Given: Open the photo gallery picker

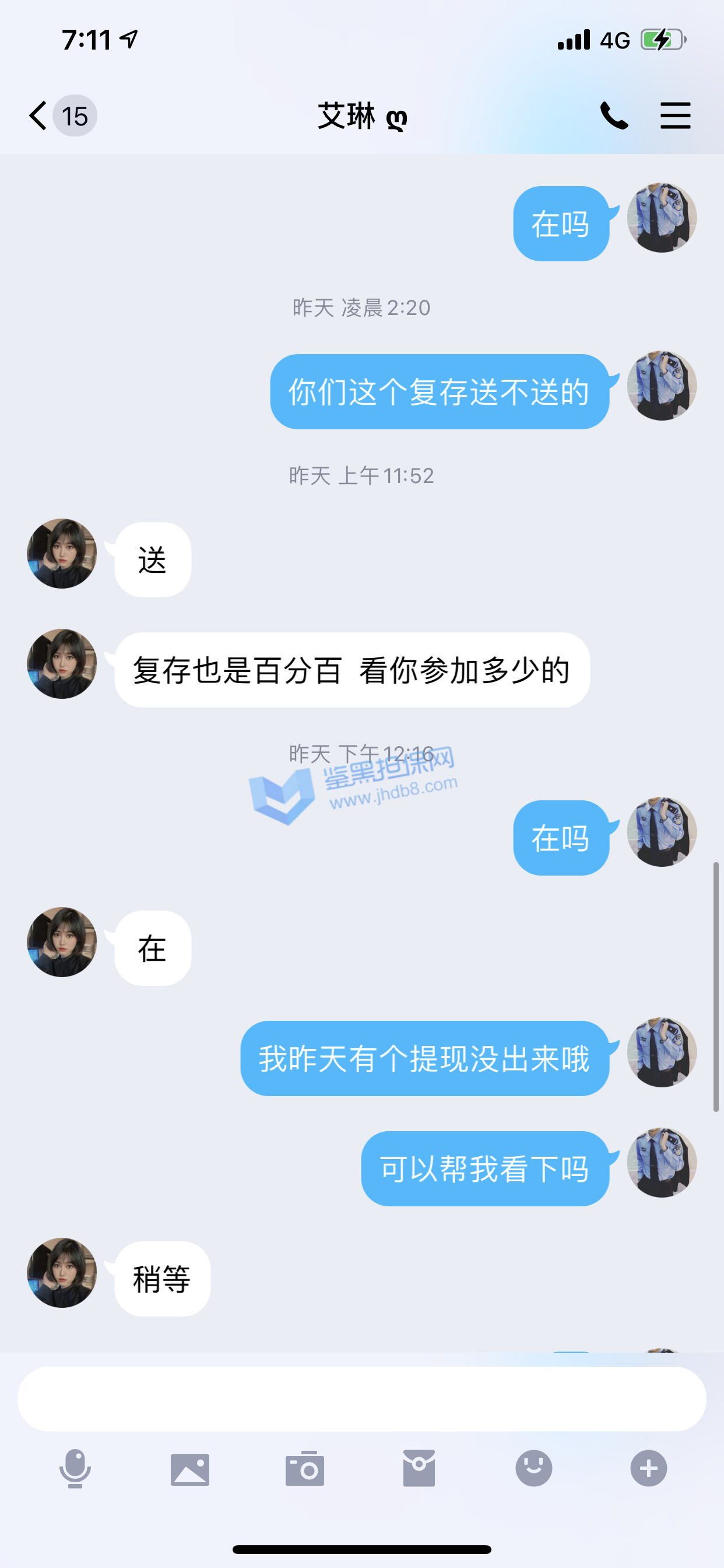Looking at the screenshot, I should pyautogui.click(x=190, y=1469).
